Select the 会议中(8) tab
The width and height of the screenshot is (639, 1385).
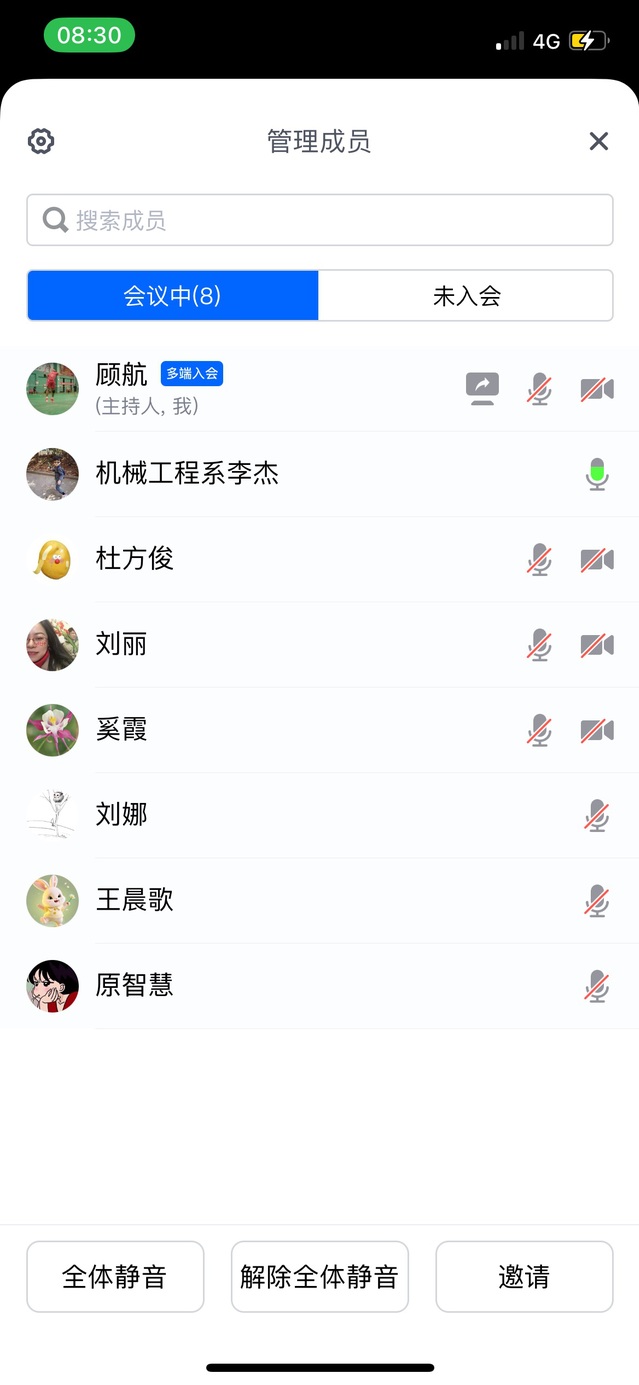click(172, 296)
